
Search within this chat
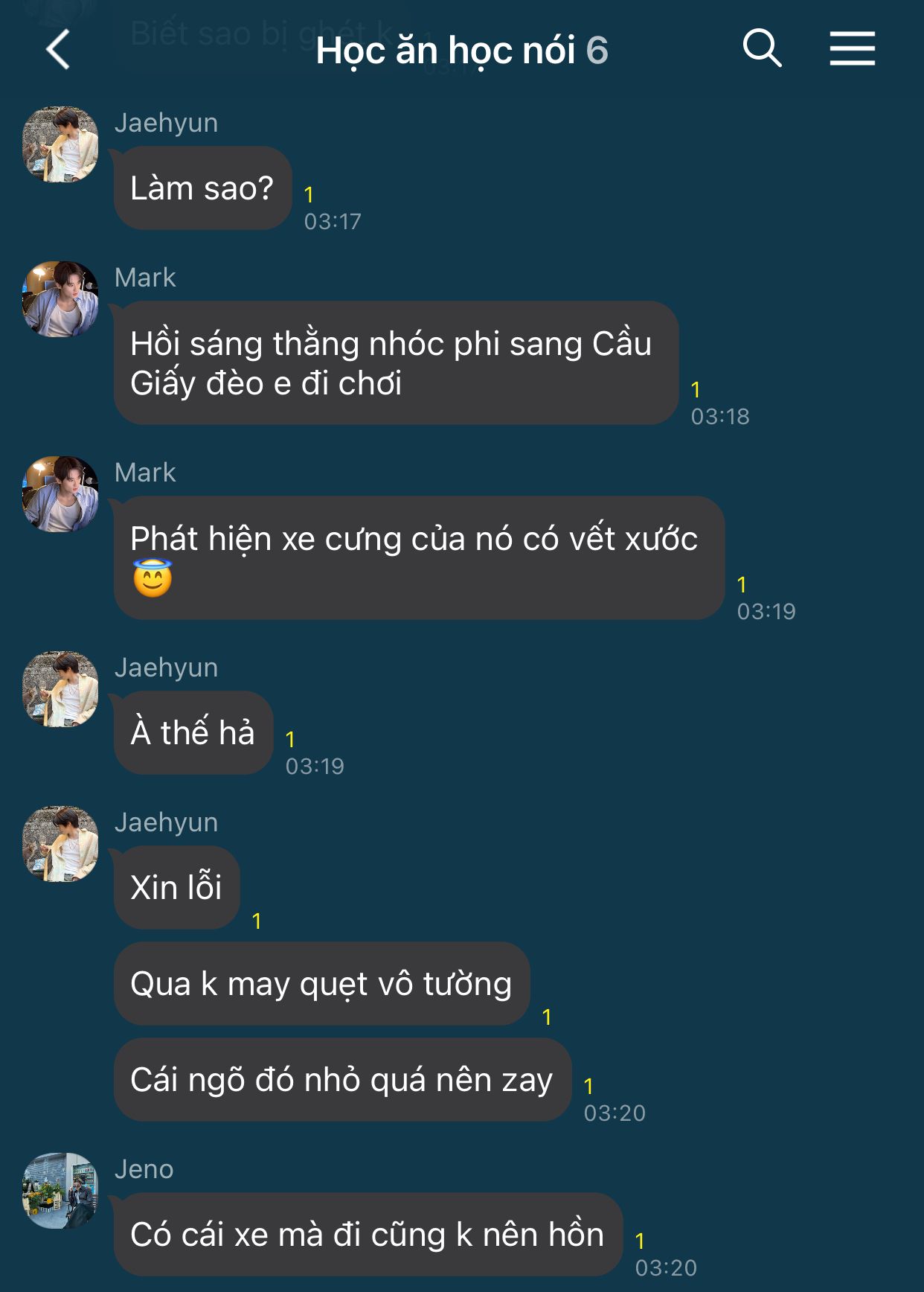762,49
